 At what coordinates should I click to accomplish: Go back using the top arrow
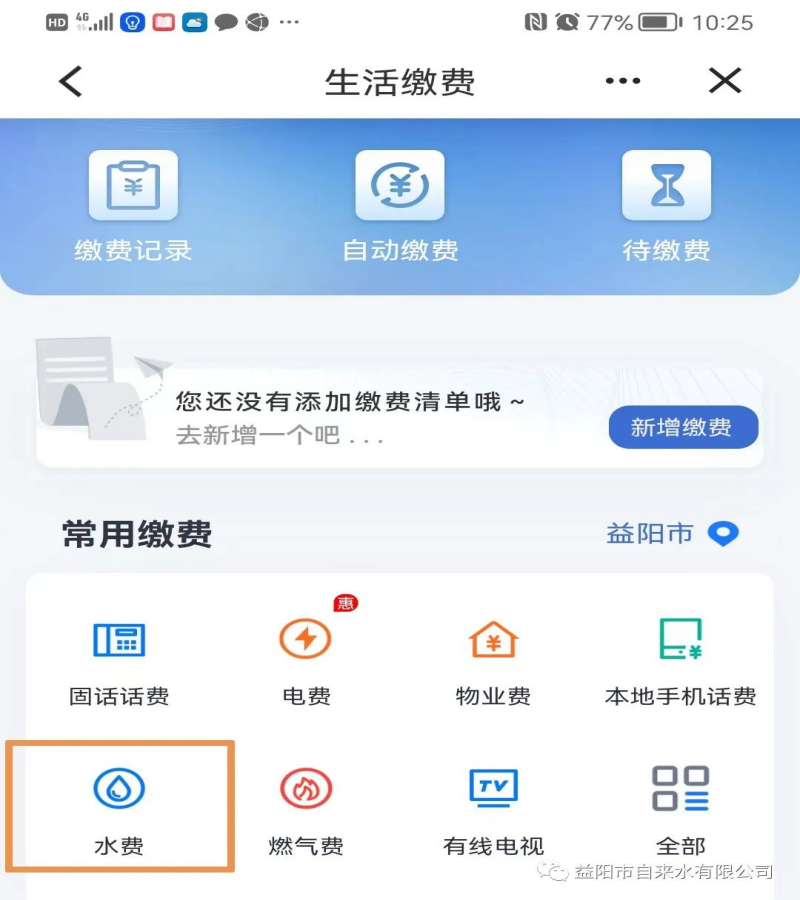click(70, 81)
